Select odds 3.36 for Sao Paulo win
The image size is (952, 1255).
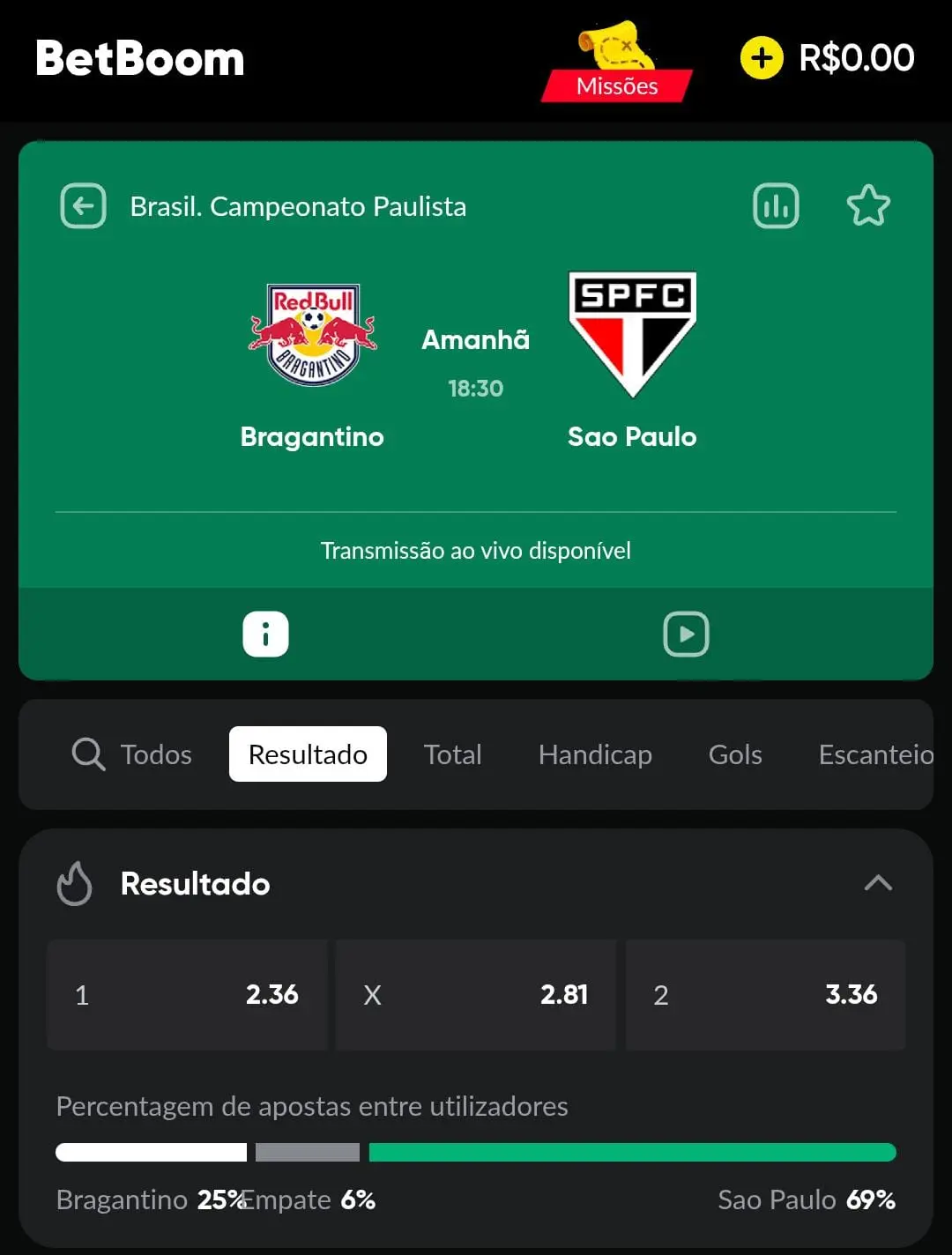(765, 995)
